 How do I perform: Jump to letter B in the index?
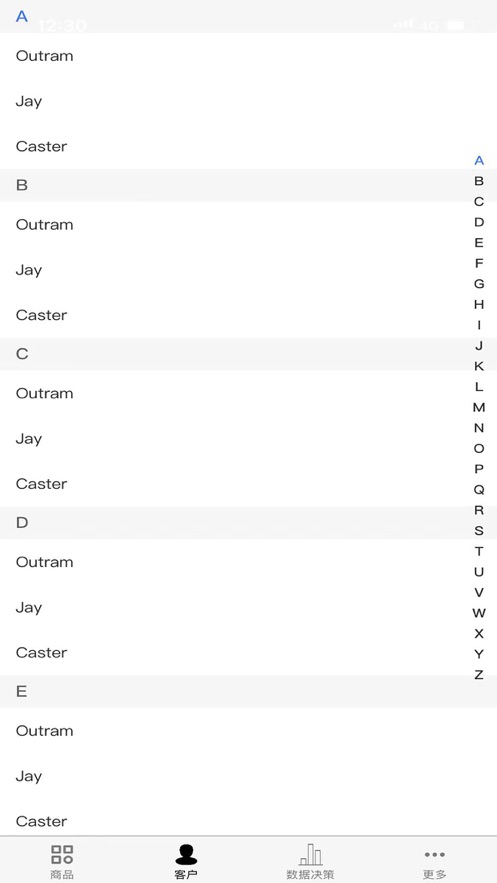pyautogui.click(x=478, y=181)
